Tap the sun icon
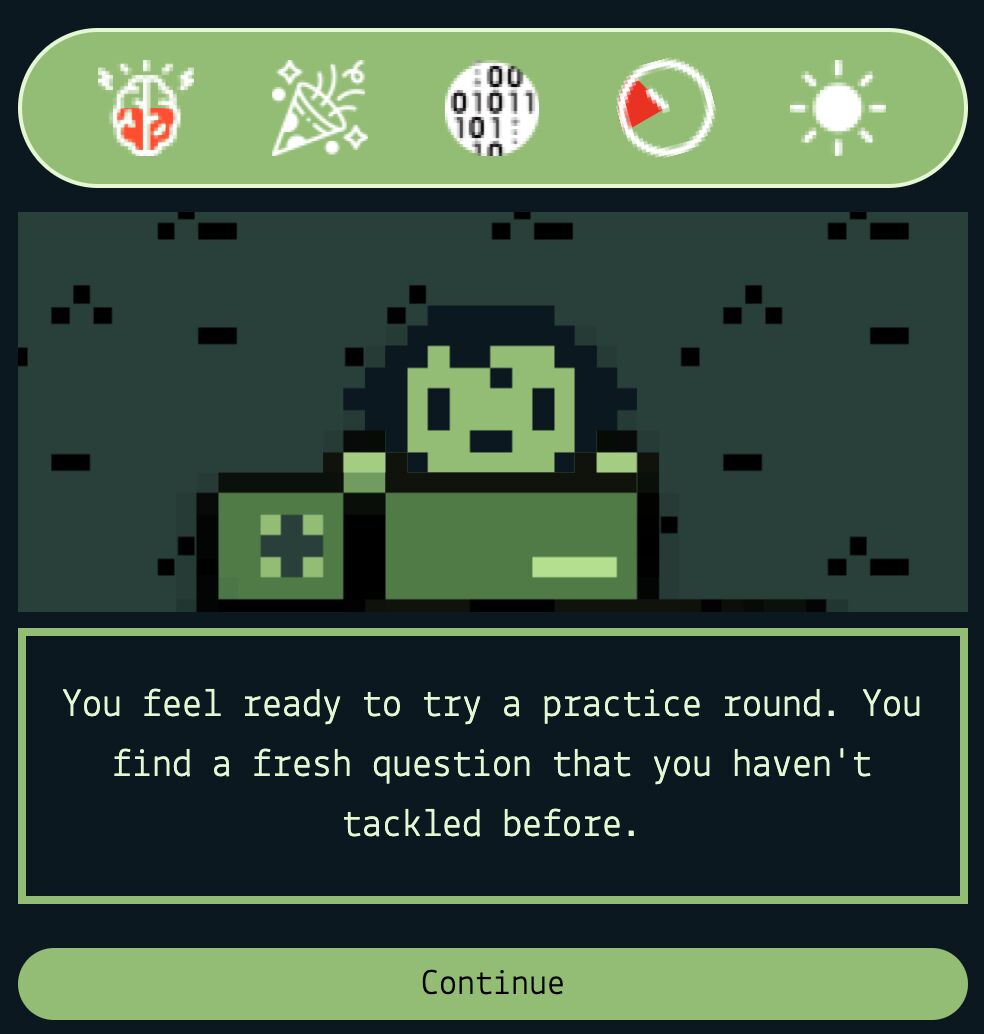This screenshot has height=1034, width=984. [x=837, y=108]
